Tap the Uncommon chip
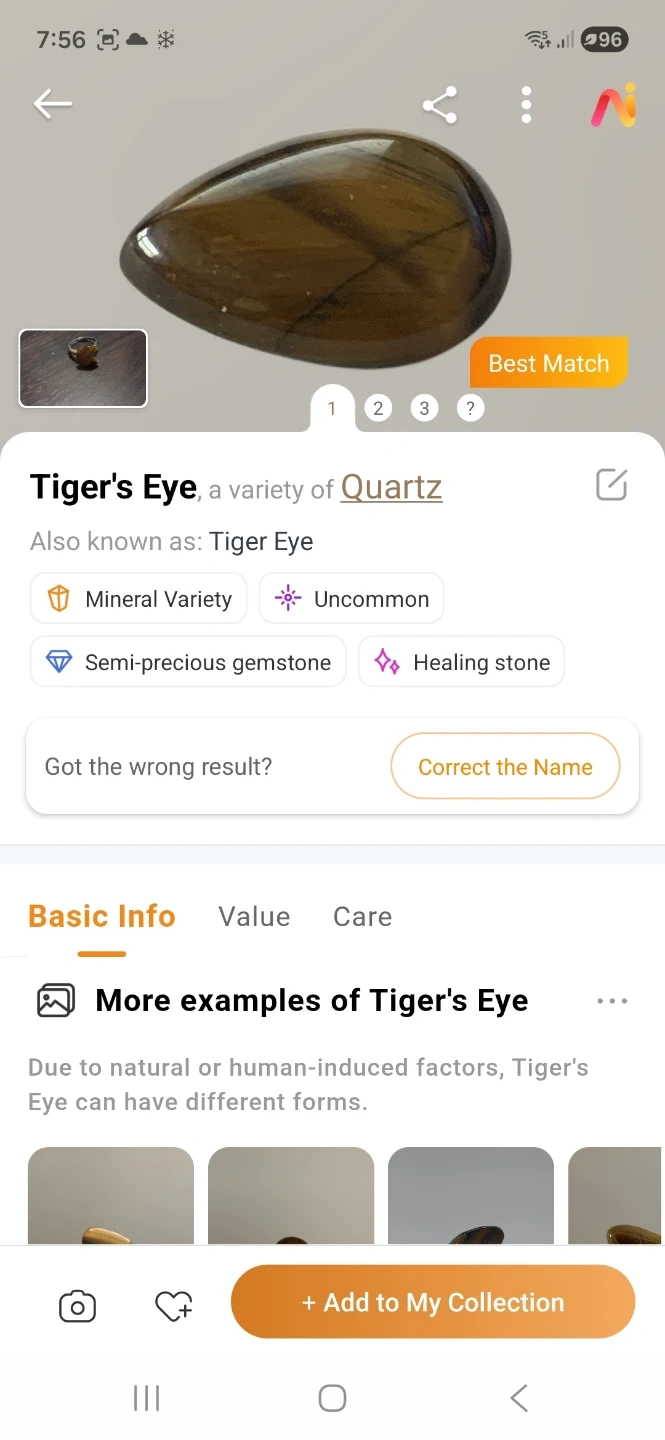Image resolution: width=665 pixels, height=1440 pixels. click(352, 599)
